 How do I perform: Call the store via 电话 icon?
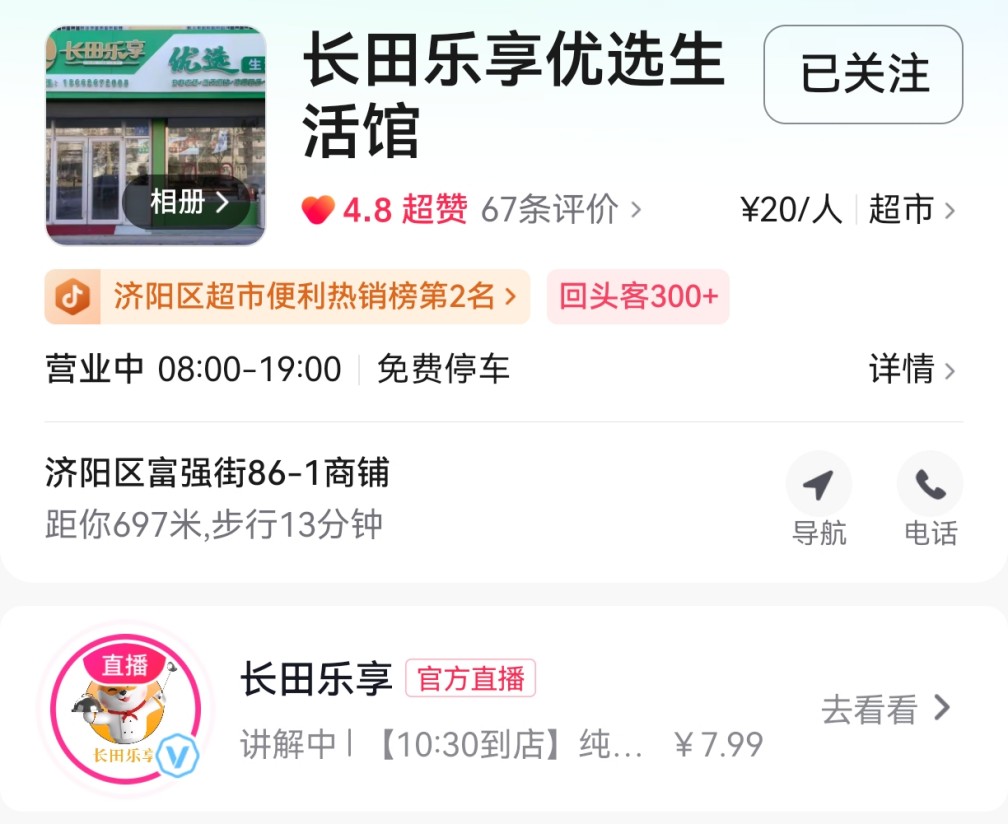coord(930,486)
